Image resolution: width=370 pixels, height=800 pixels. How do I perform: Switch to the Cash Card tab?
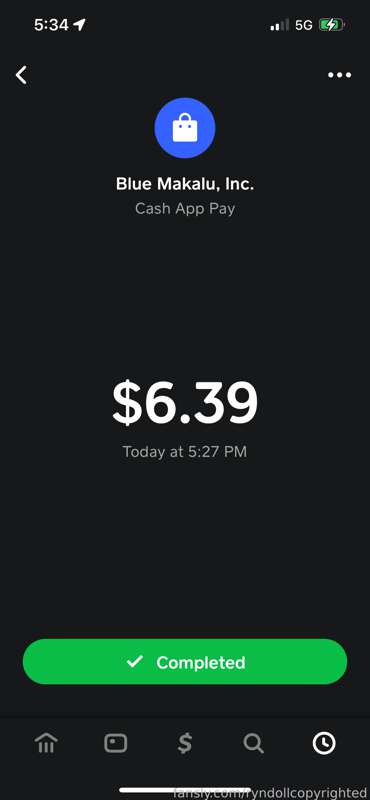click(x=116, y=743)
